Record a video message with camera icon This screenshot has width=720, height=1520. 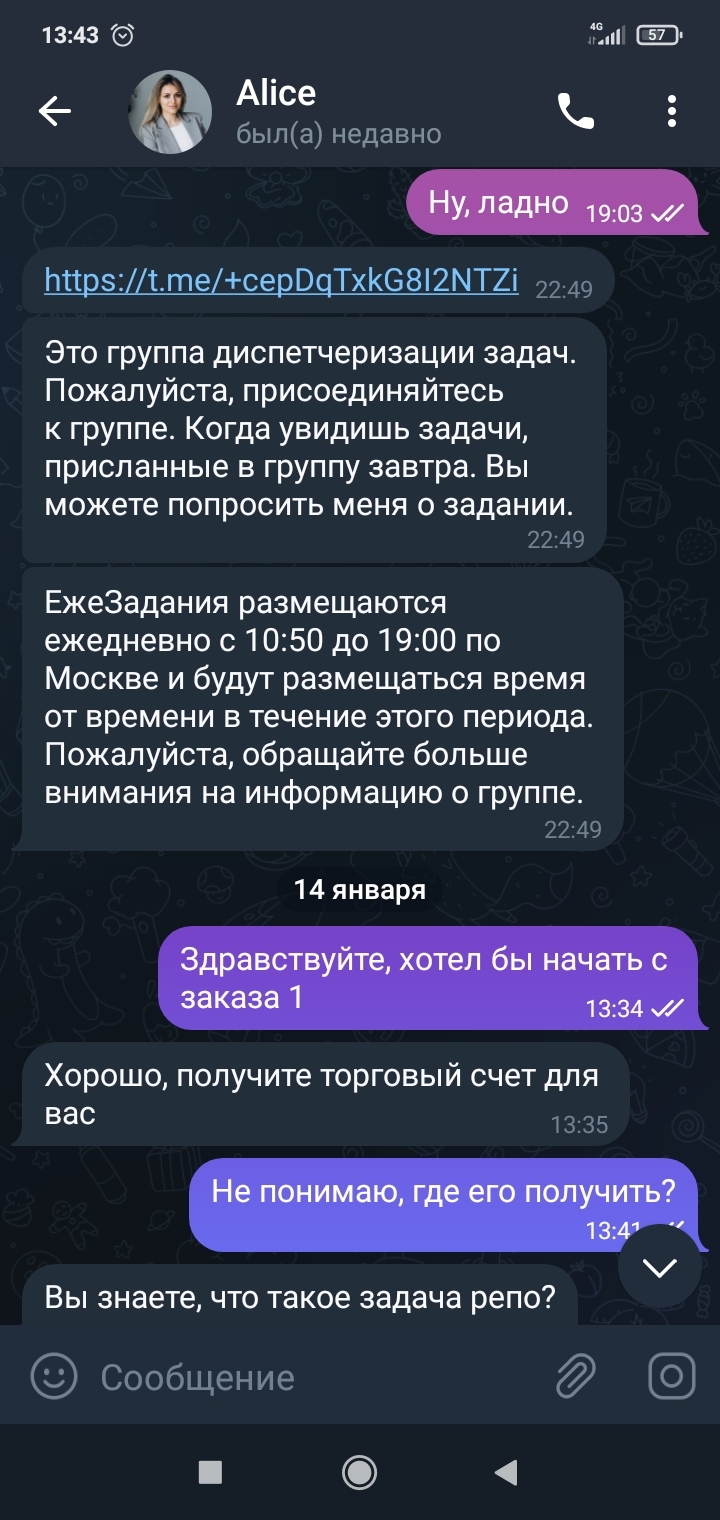coord(671,1376)
